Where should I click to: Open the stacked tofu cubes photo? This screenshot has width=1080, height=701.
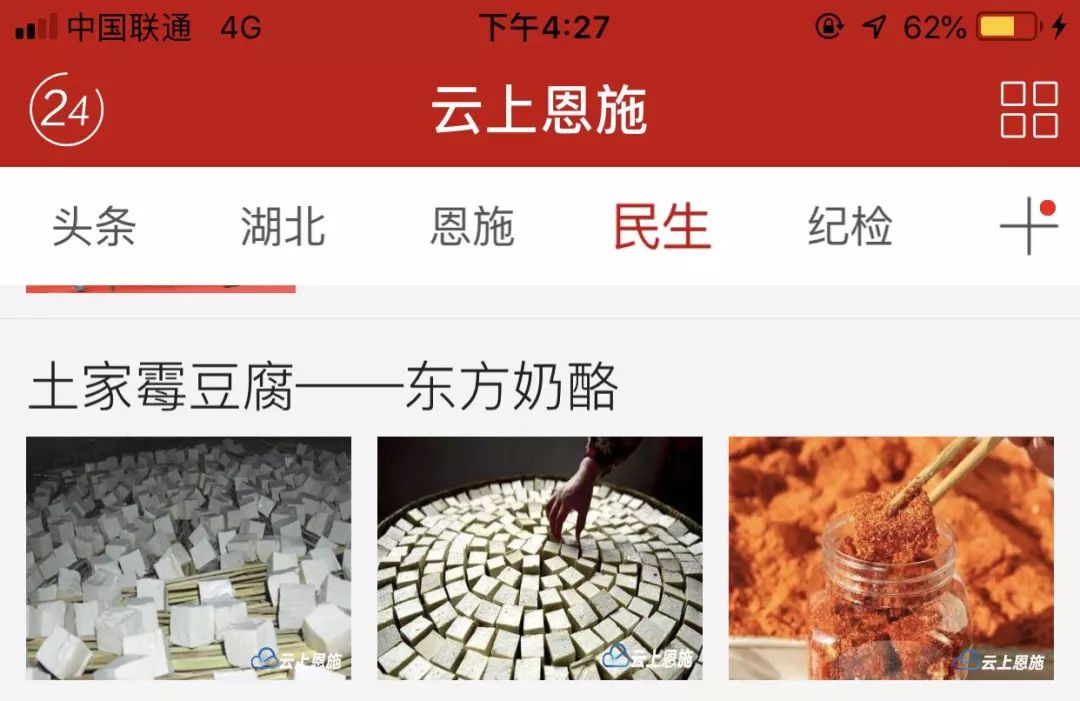click(189, 558)
